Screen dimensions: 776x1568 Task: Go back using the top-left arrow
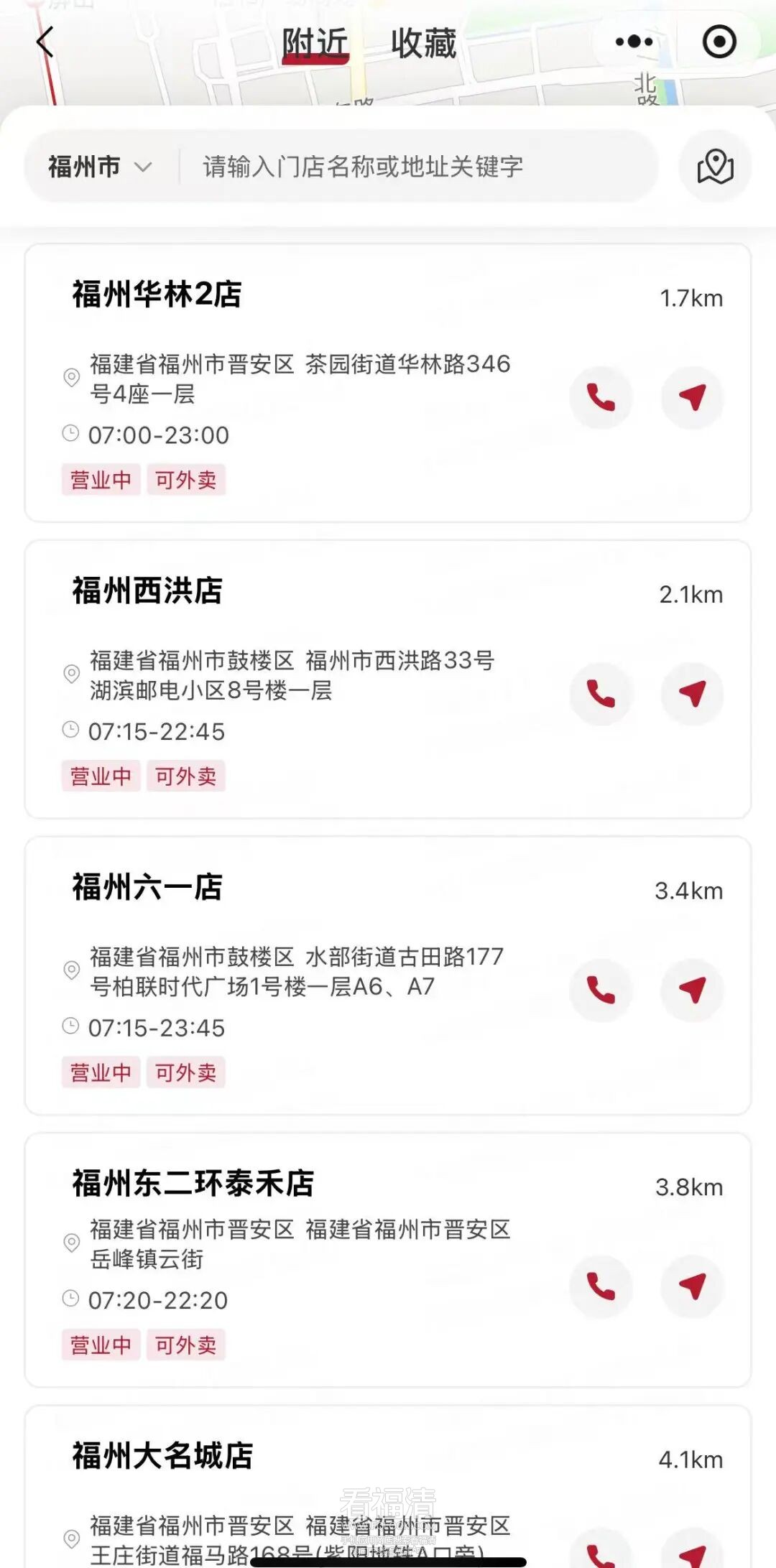[45, 42]
